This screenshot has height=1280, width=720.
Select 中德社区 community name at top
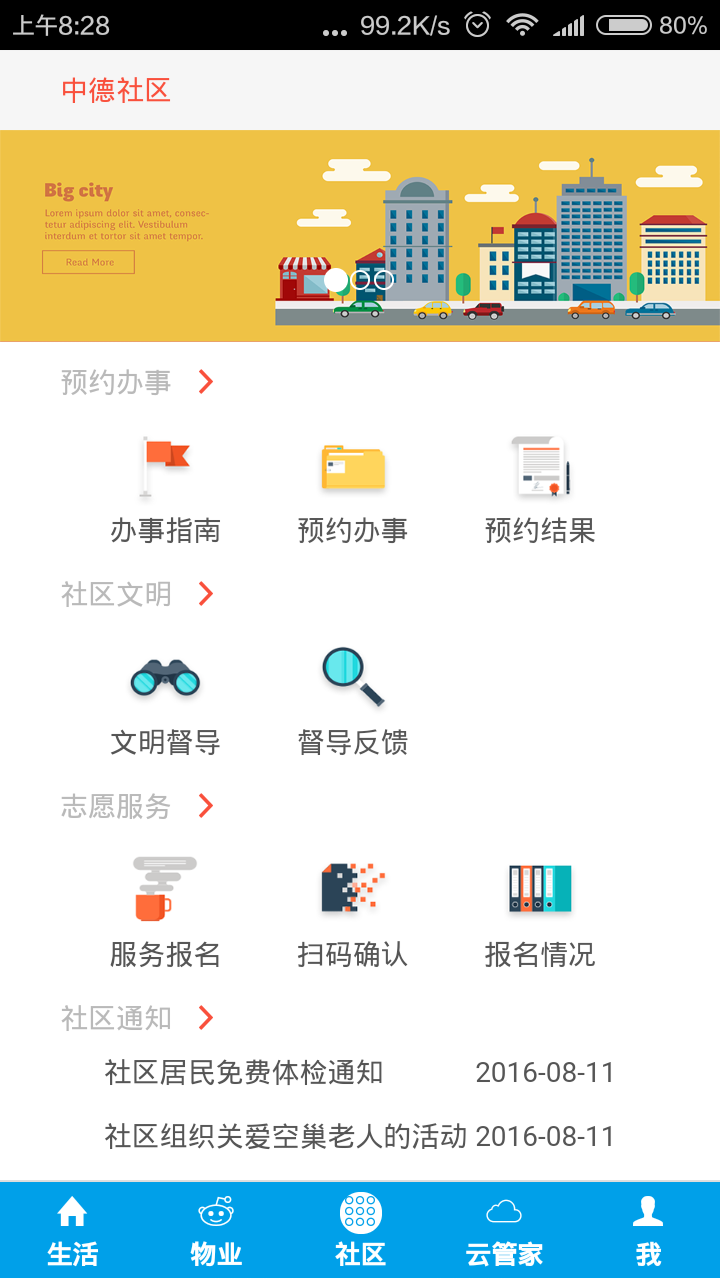116,90
